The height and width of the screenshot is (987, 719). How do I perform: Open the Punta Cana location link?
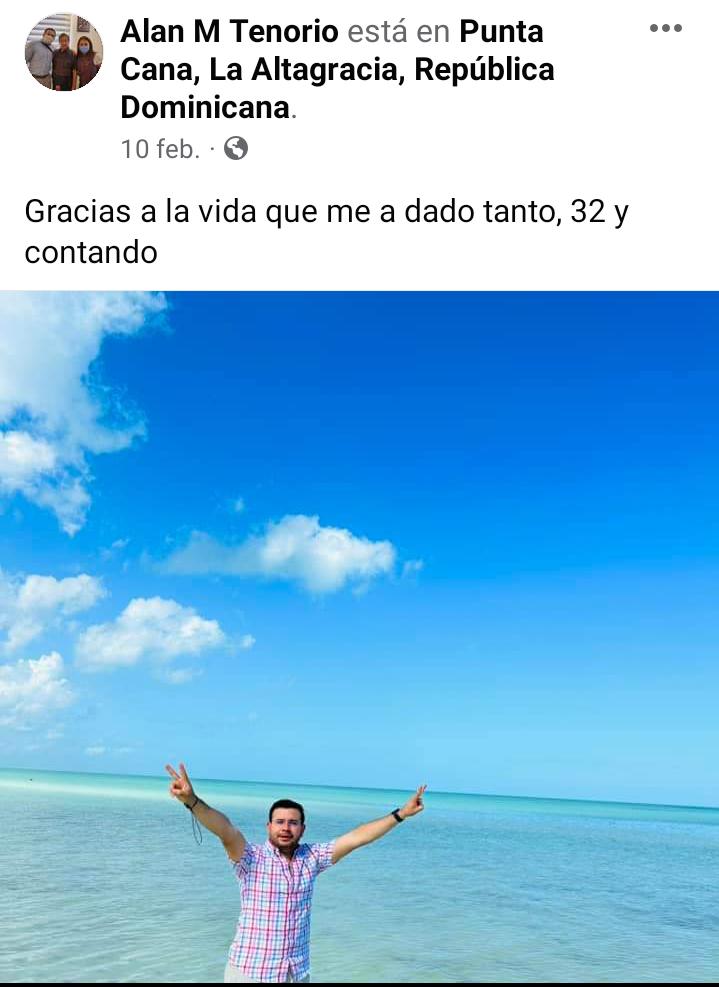coord(337,70)
